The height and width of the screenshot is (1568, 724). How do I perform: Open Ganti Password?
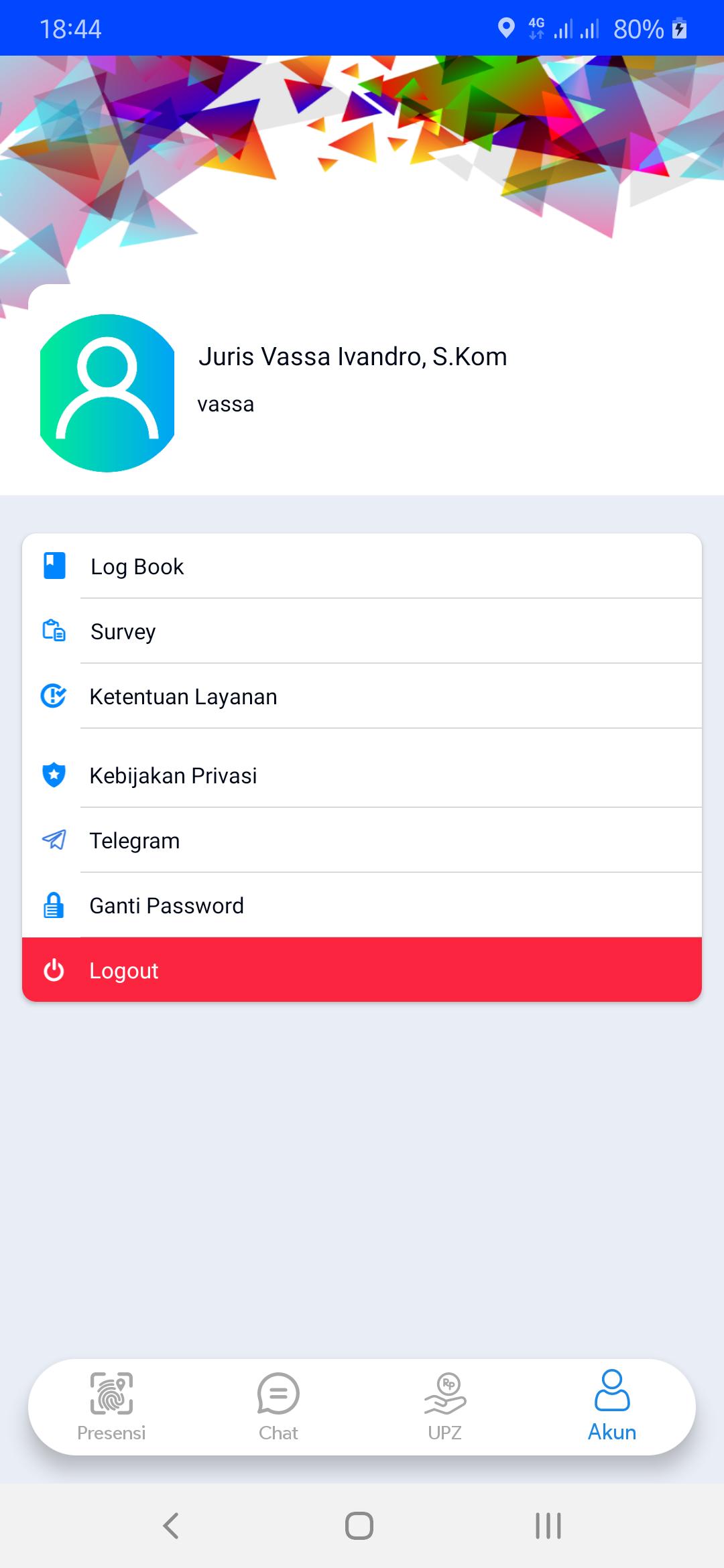click(362, 905)
